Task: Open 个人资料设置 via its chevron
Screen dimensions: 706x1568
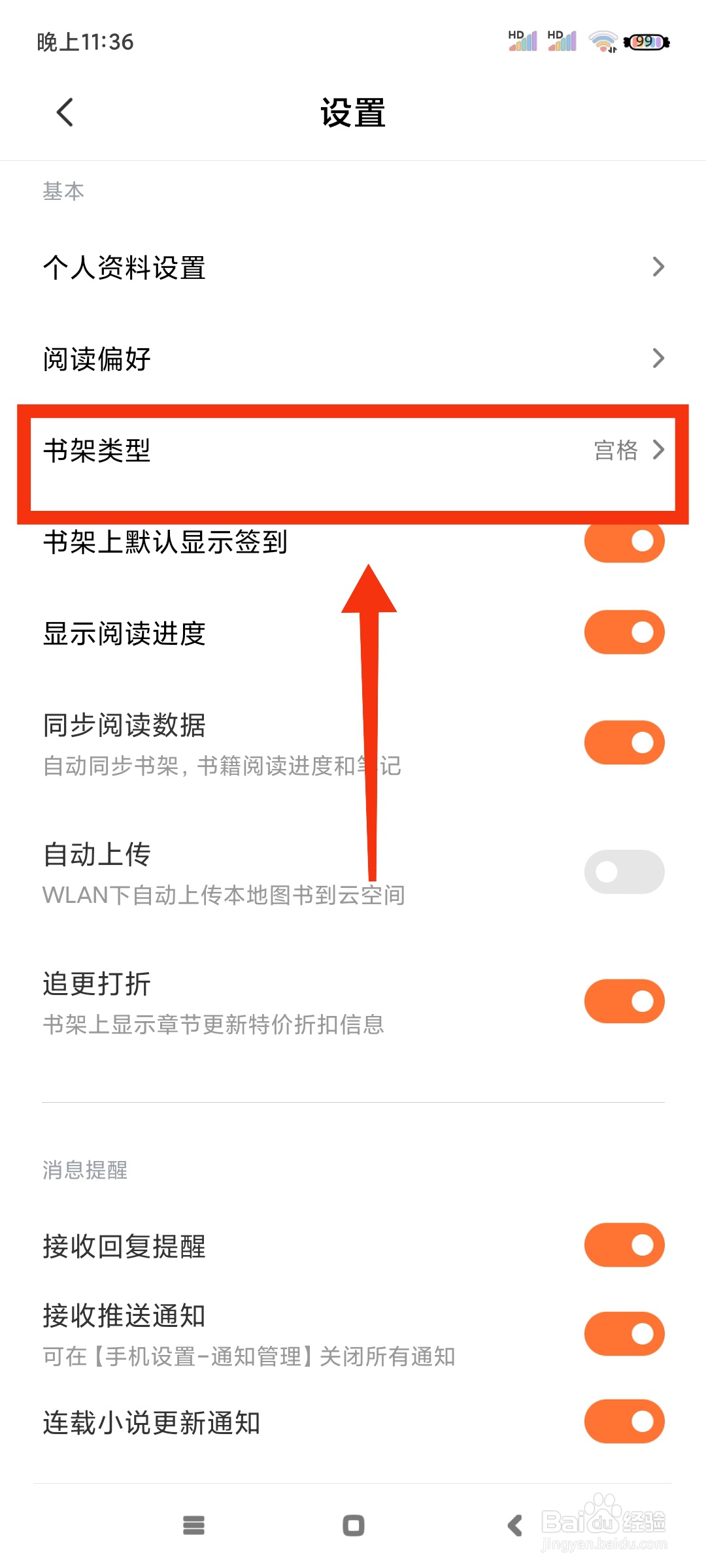Action: coord(658,267)
